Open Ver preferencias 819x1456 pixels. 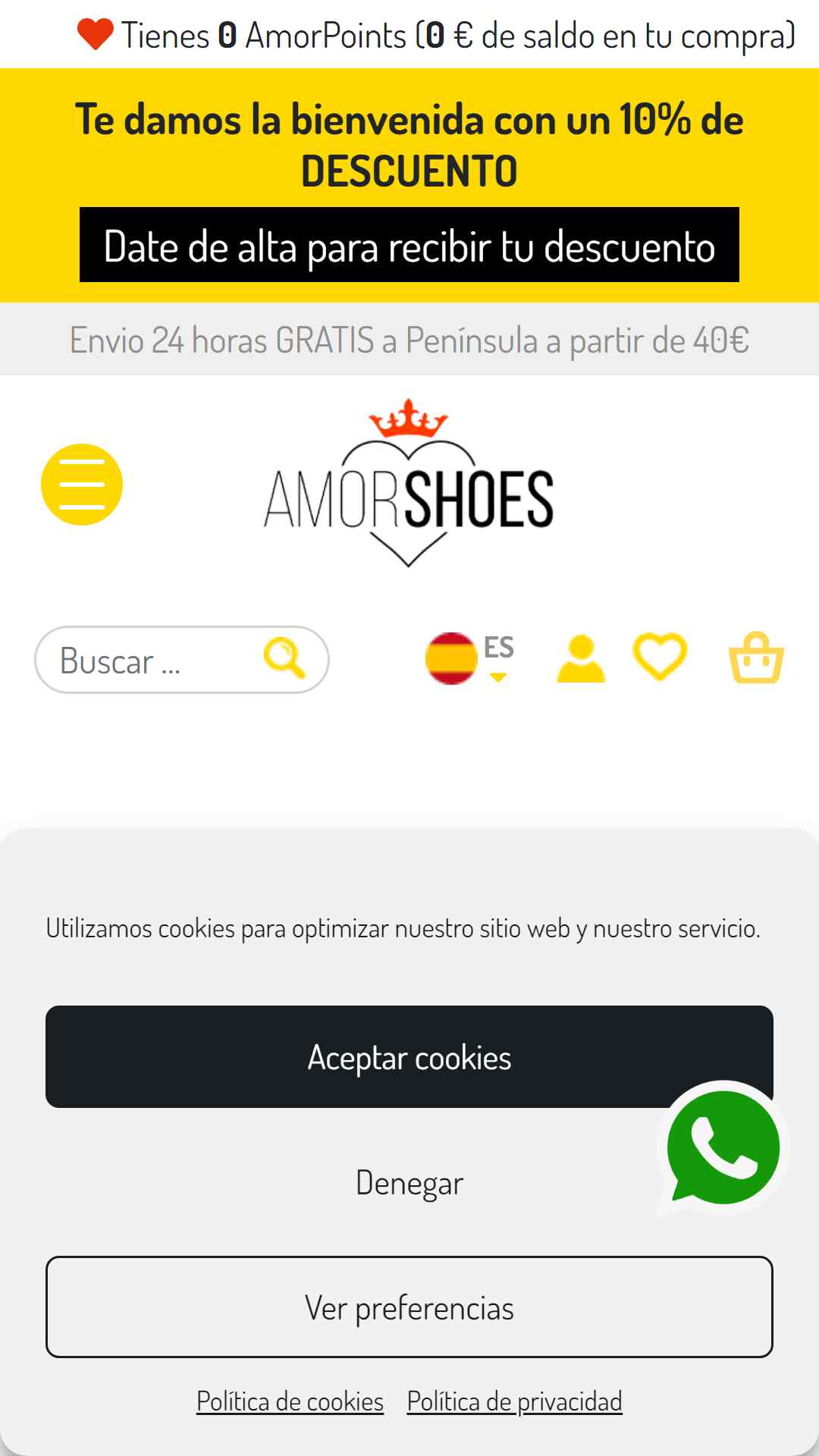point(409,1307)
